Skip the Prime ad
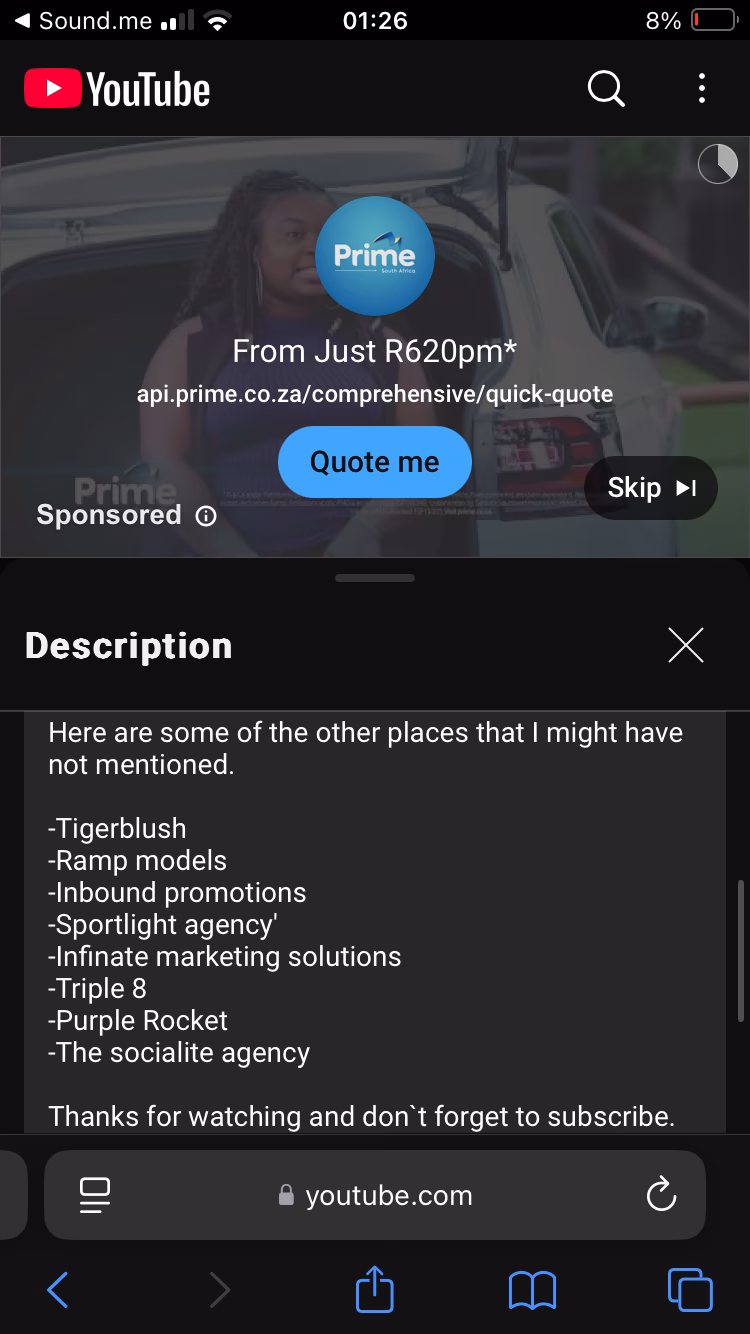The width and height of the screenshot is (750, 1334). pos(650,488)
